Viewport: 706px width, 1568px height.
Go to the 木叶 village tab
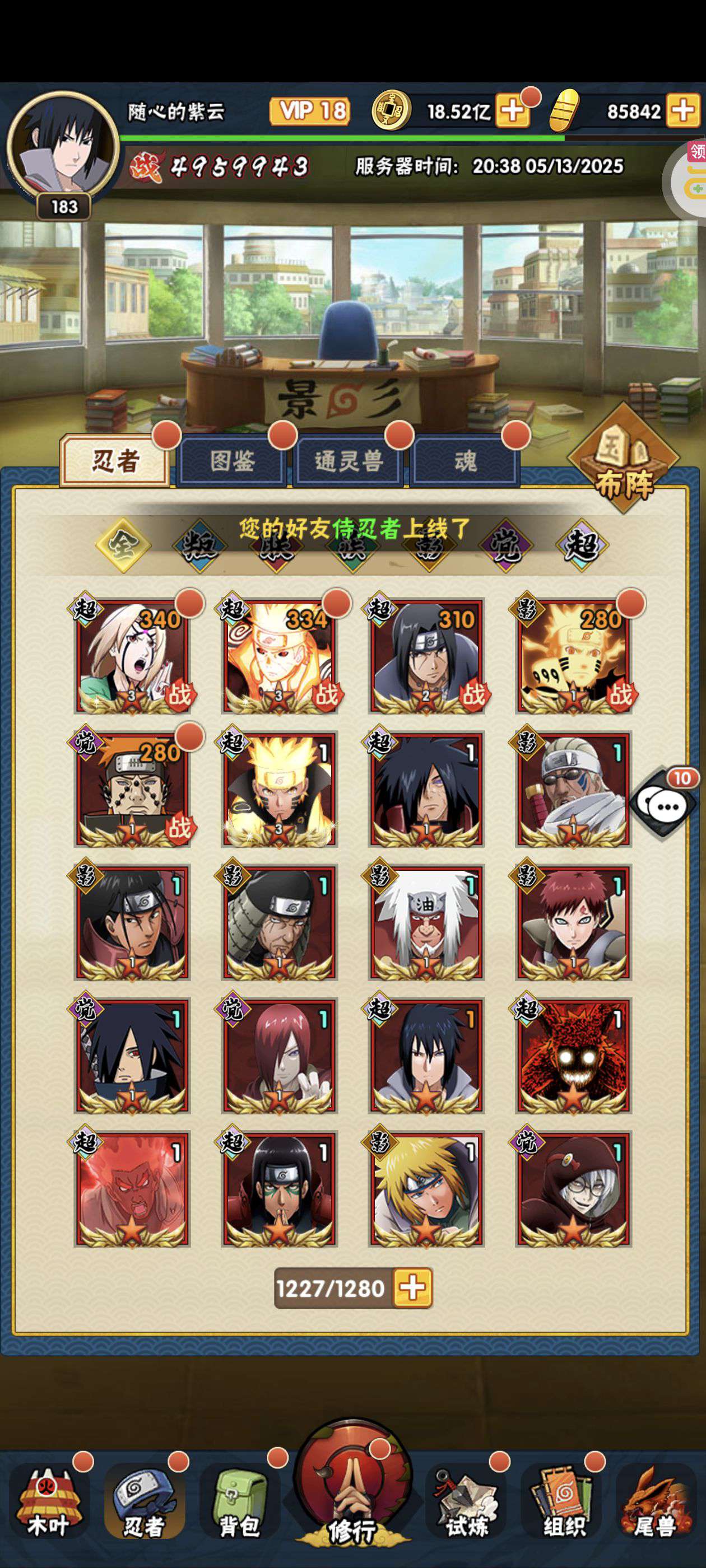tap(49, 1500)
